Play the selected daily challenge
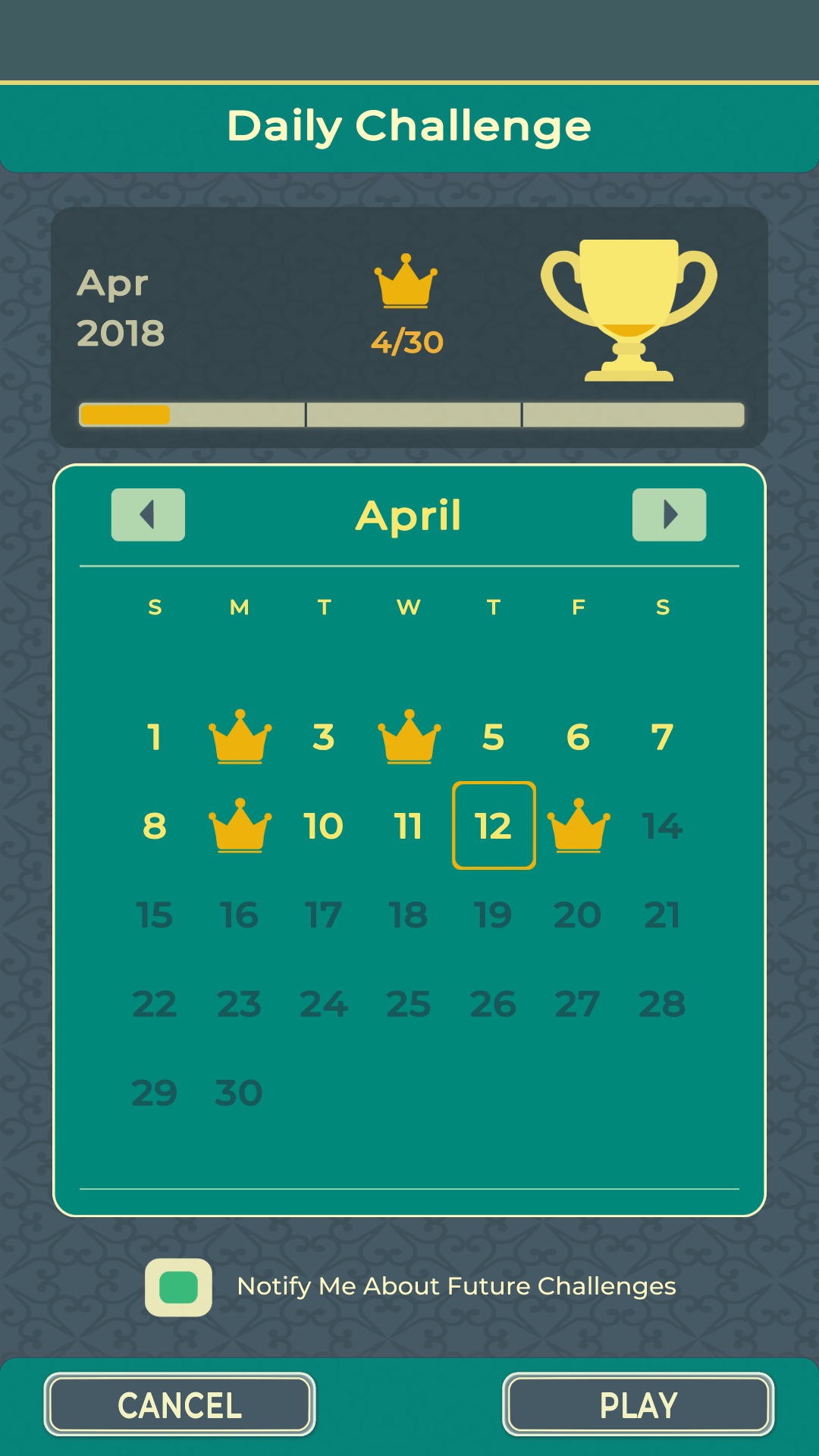The height and width of the screenshot is (1456, 819). pos(638,1405)
